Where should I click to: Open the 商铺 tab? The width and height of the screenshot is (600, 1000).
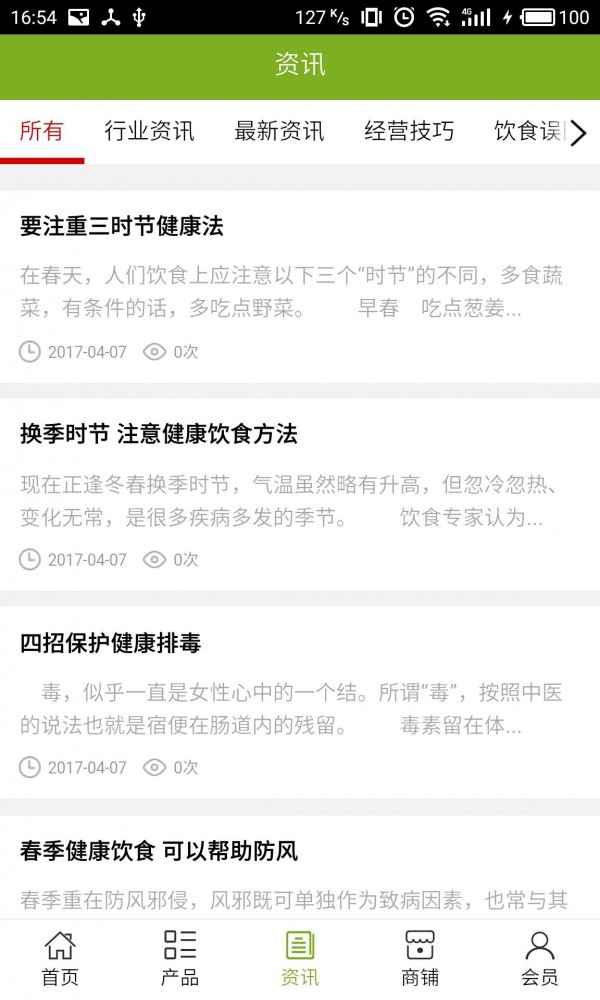click(420, 958)
